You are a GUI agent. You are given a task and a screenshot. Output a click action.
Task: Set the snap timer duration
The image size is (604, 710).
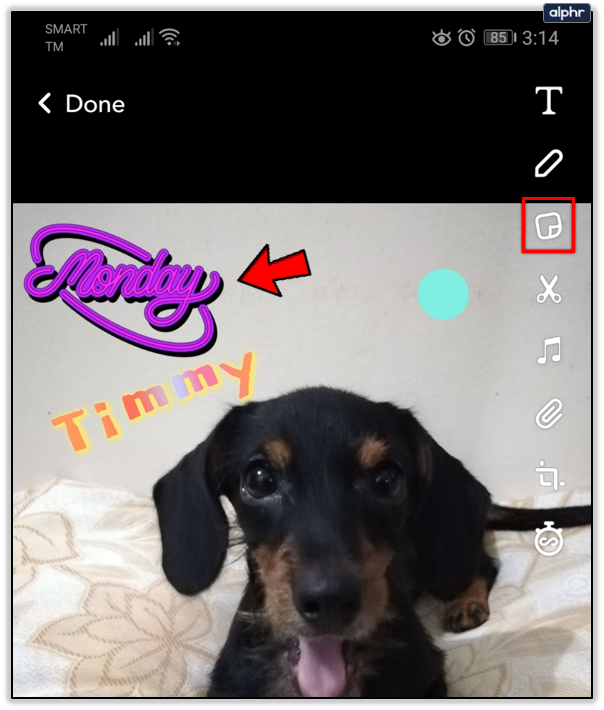(548, 539)
